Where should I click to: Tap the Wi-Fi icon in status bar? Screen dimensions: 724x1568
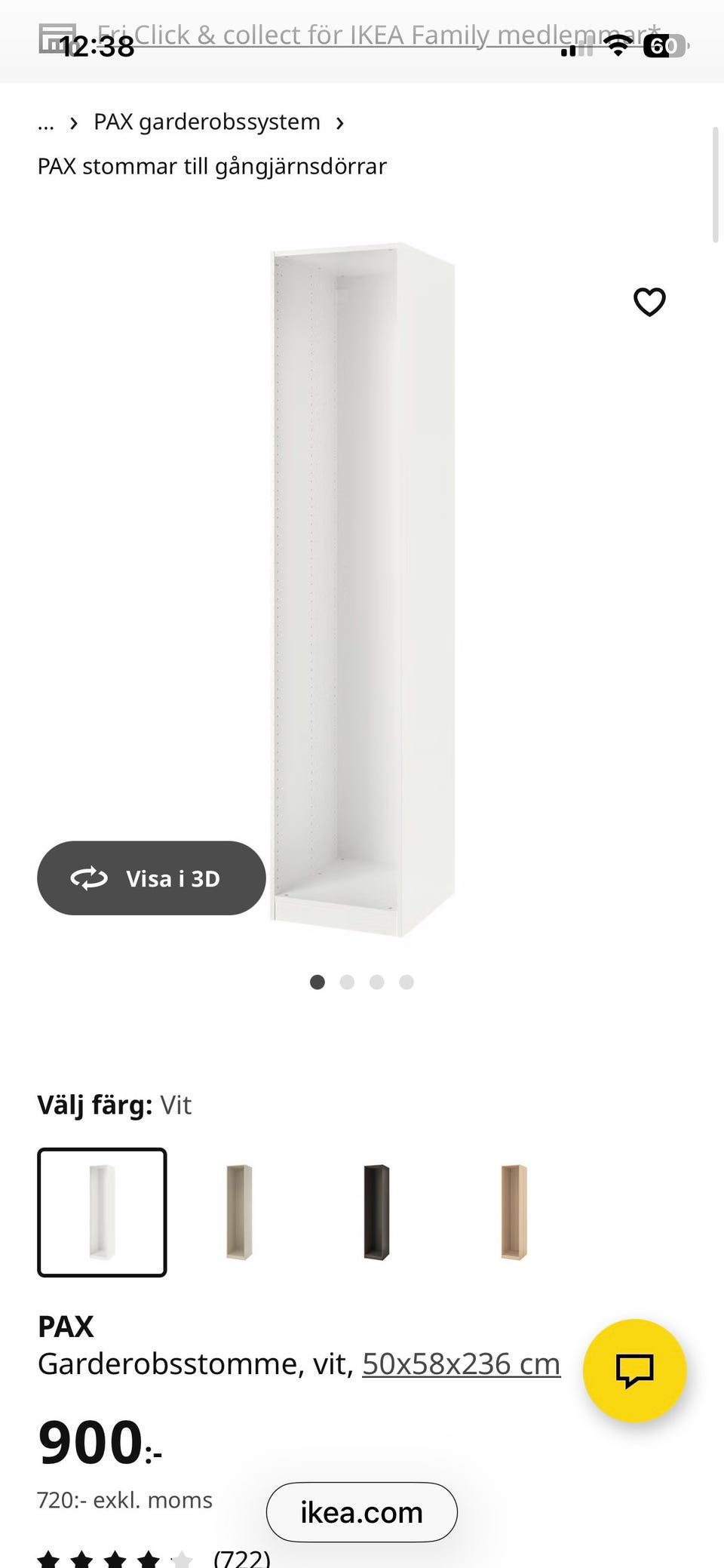click(x=618, y=47)
